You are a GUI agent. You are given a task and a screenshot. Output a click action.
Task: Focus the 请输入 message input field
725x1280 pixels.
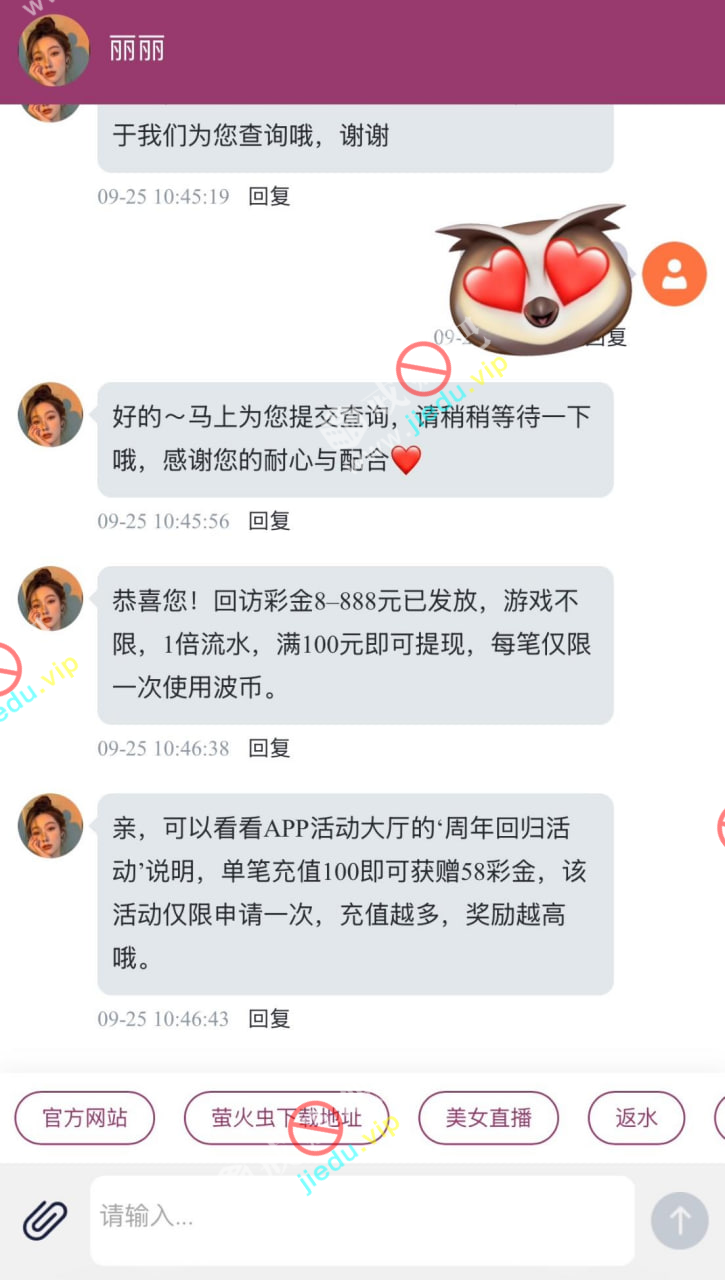[362, 1220]
